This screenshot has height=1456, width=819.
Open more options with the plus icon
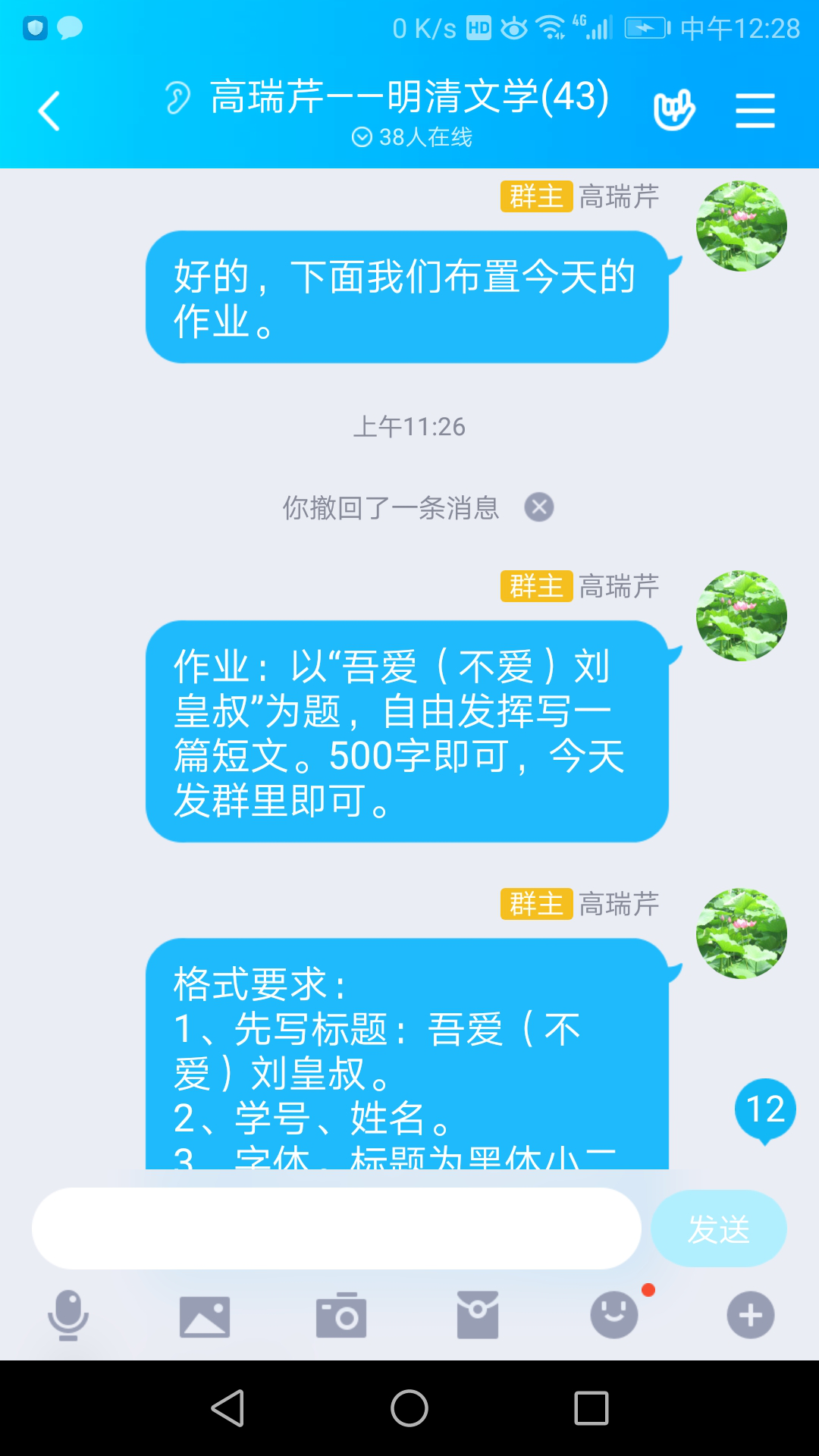click(751, 1315)
